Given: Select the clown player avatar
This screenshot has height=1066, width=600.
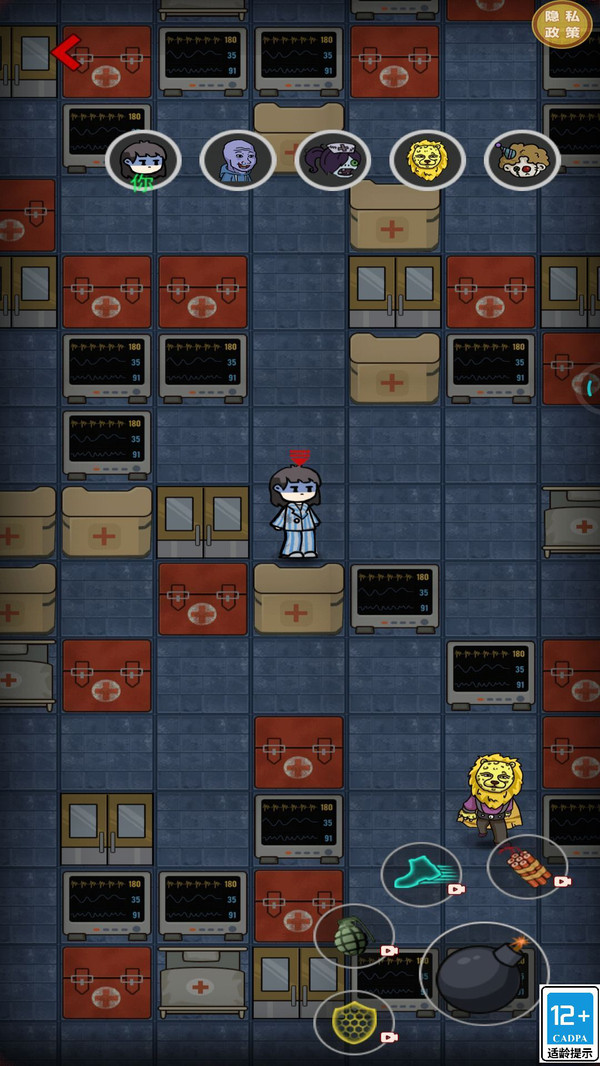Looking at the screenshot, I should pos(522,160).
